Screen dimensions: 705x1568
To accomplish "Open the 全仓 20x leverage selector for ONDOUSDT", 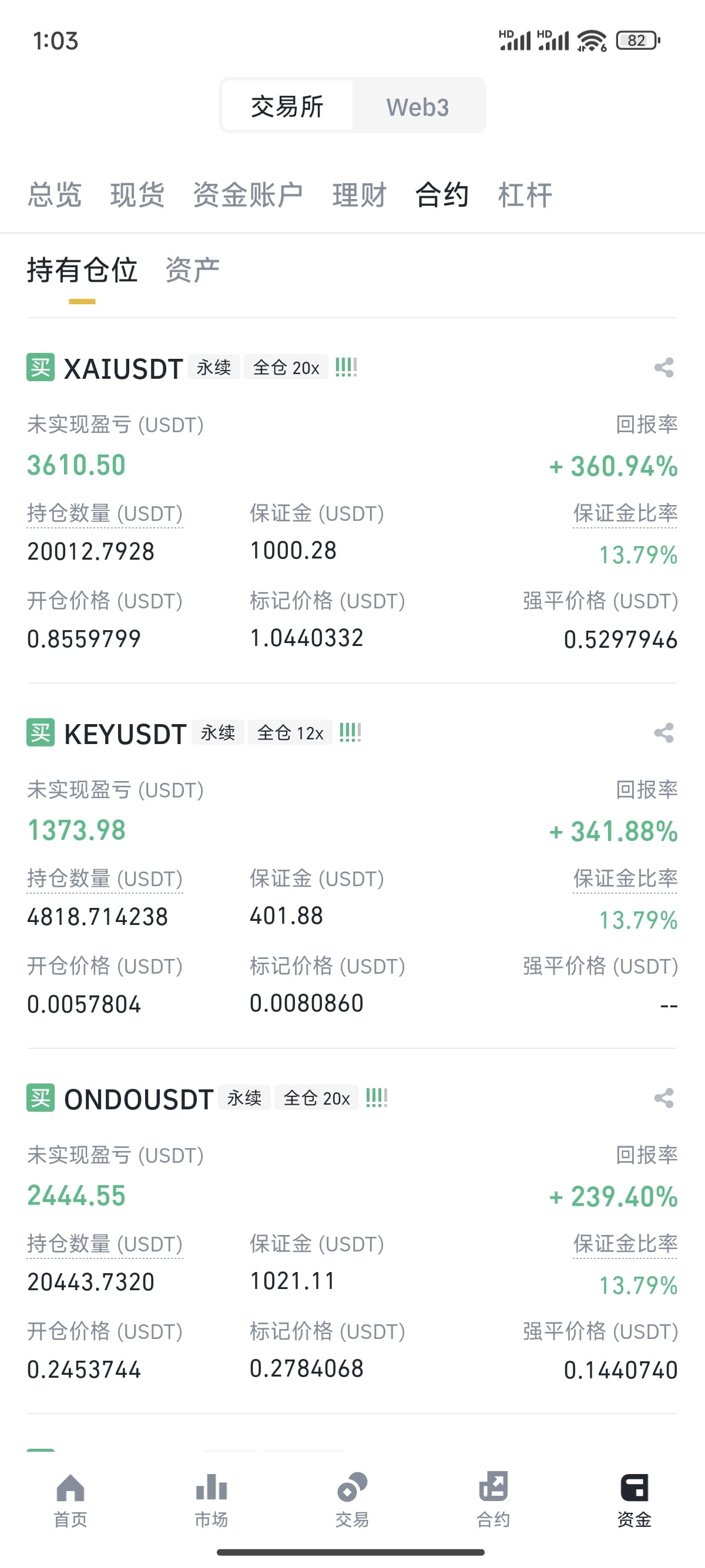I will click(316, 1098).
